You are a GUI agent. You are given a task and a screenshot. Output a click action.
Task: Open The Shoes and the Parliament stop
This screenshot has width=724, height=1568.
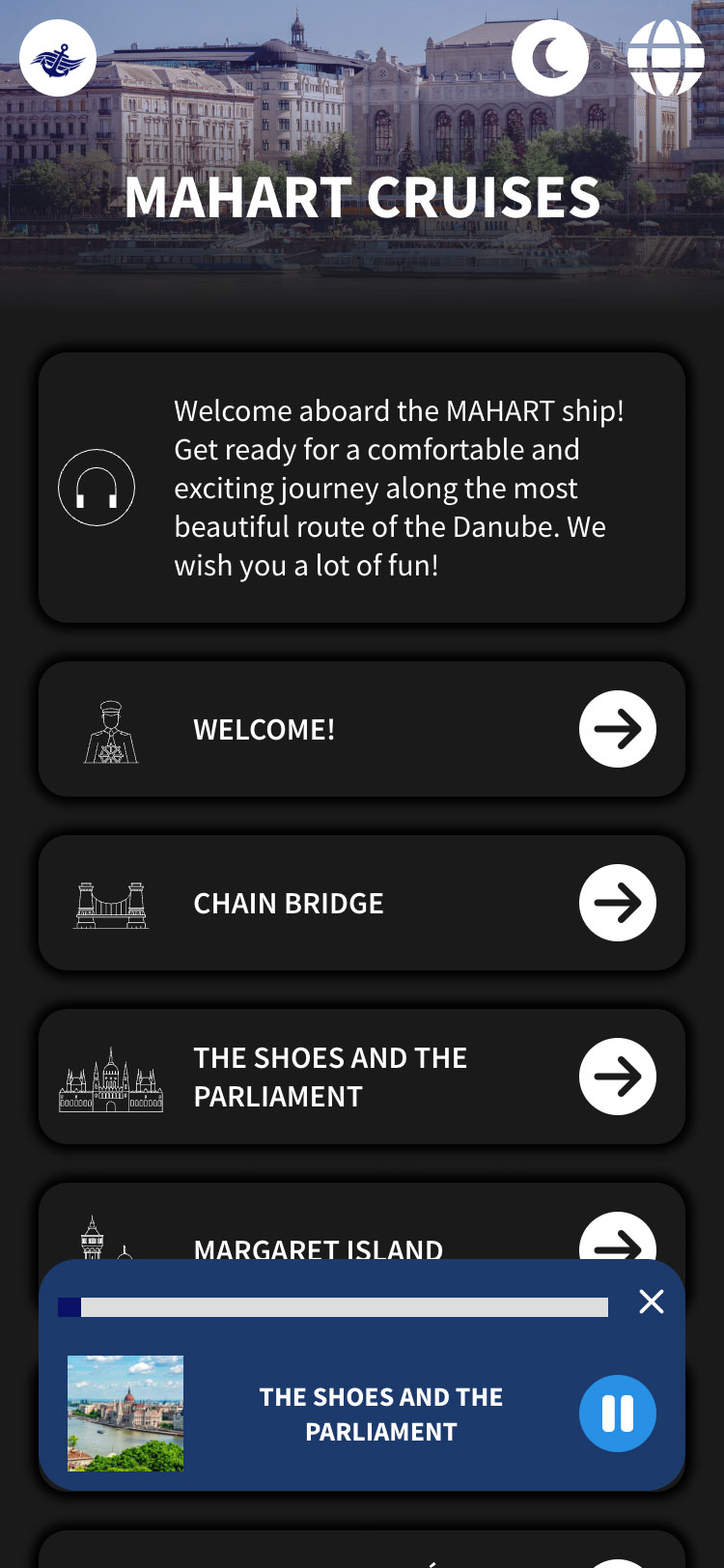tap(362, 1077)
